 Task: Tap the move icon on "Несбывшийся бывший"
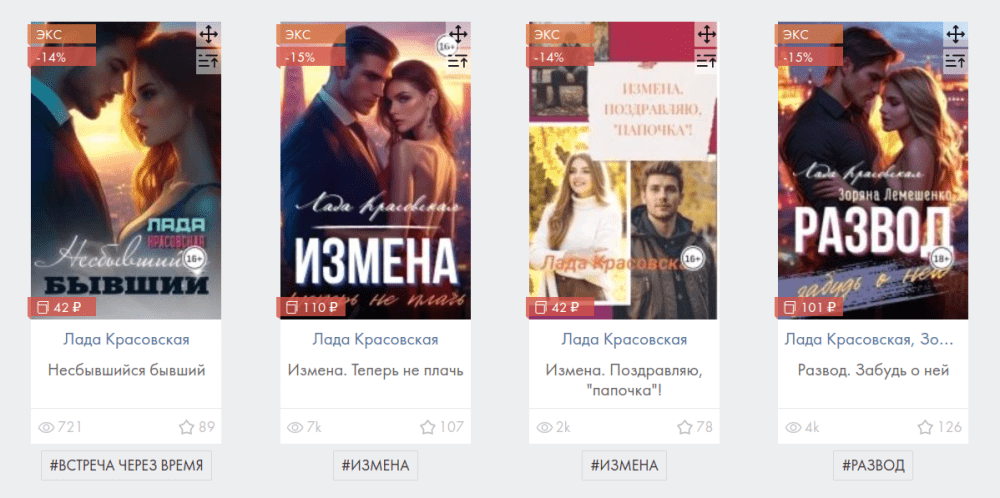[x=207, y=34]
